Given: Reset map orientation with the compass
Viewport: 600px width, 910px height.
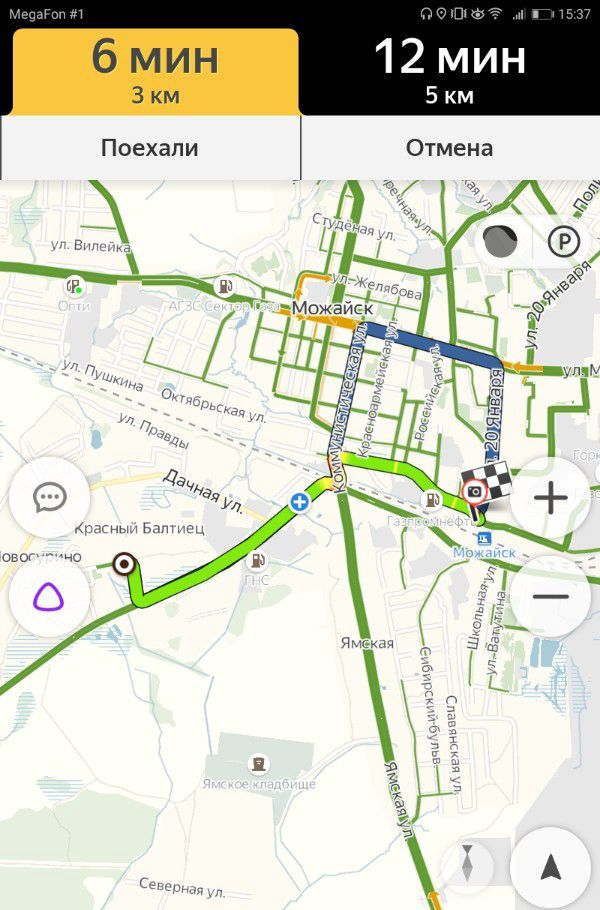Looking at the screenshot, I should pos(467,865).
